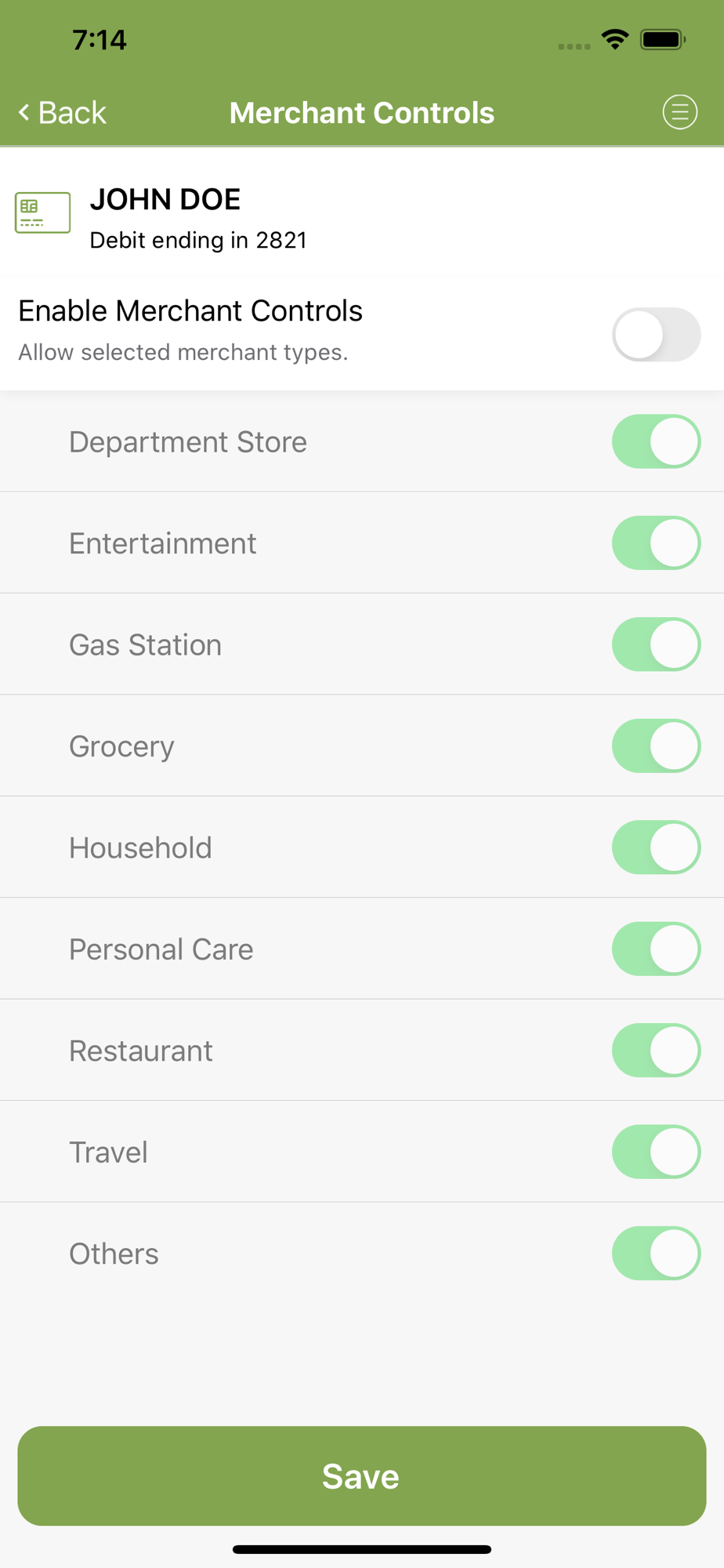
Task: Switch off Personal Care
Action: pos(656,949)
